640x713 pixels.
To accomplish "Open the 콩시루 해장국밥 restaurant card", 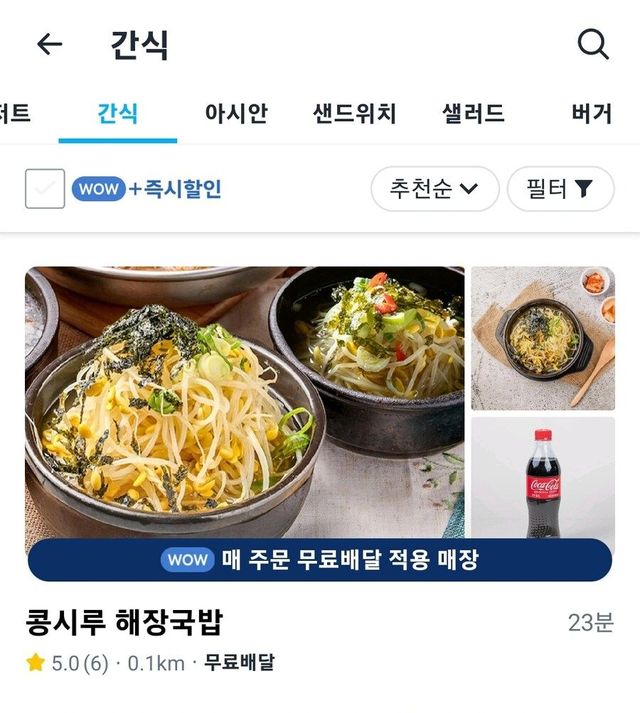I will 320,440.
